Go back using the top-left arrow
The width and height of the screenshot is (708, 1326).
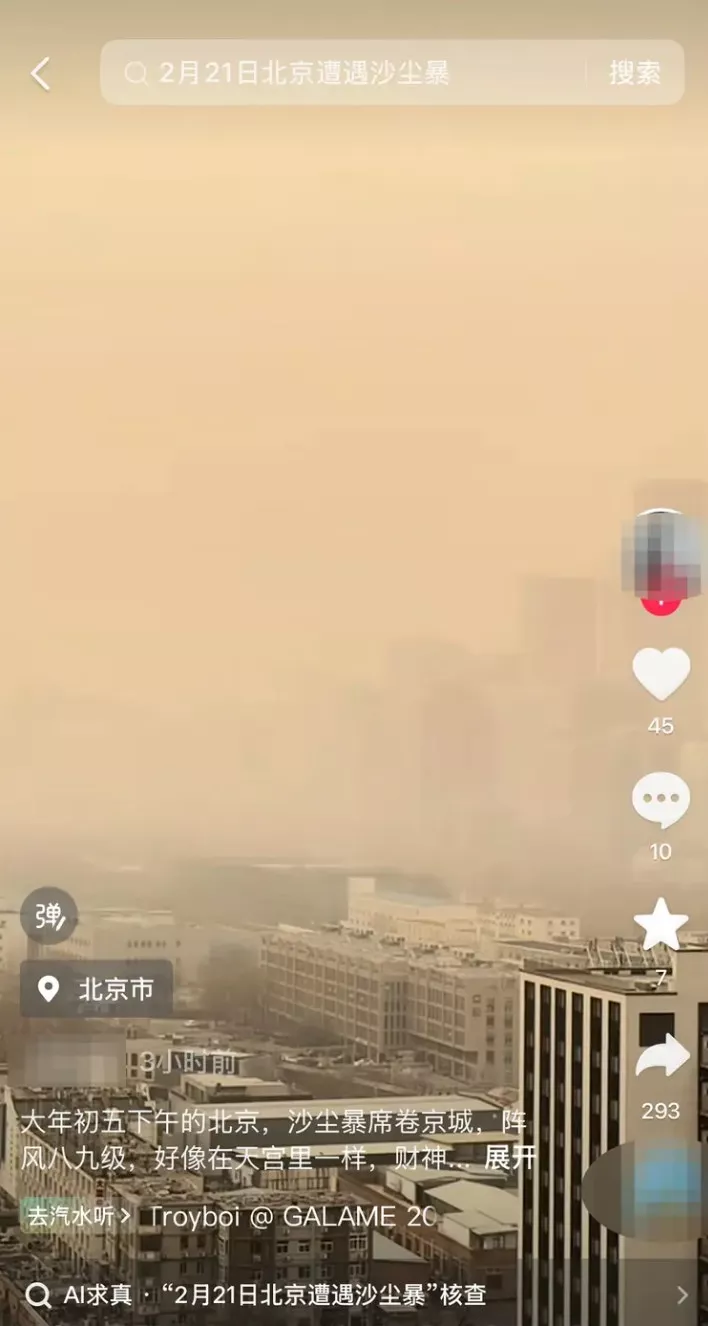pos(40,74)
